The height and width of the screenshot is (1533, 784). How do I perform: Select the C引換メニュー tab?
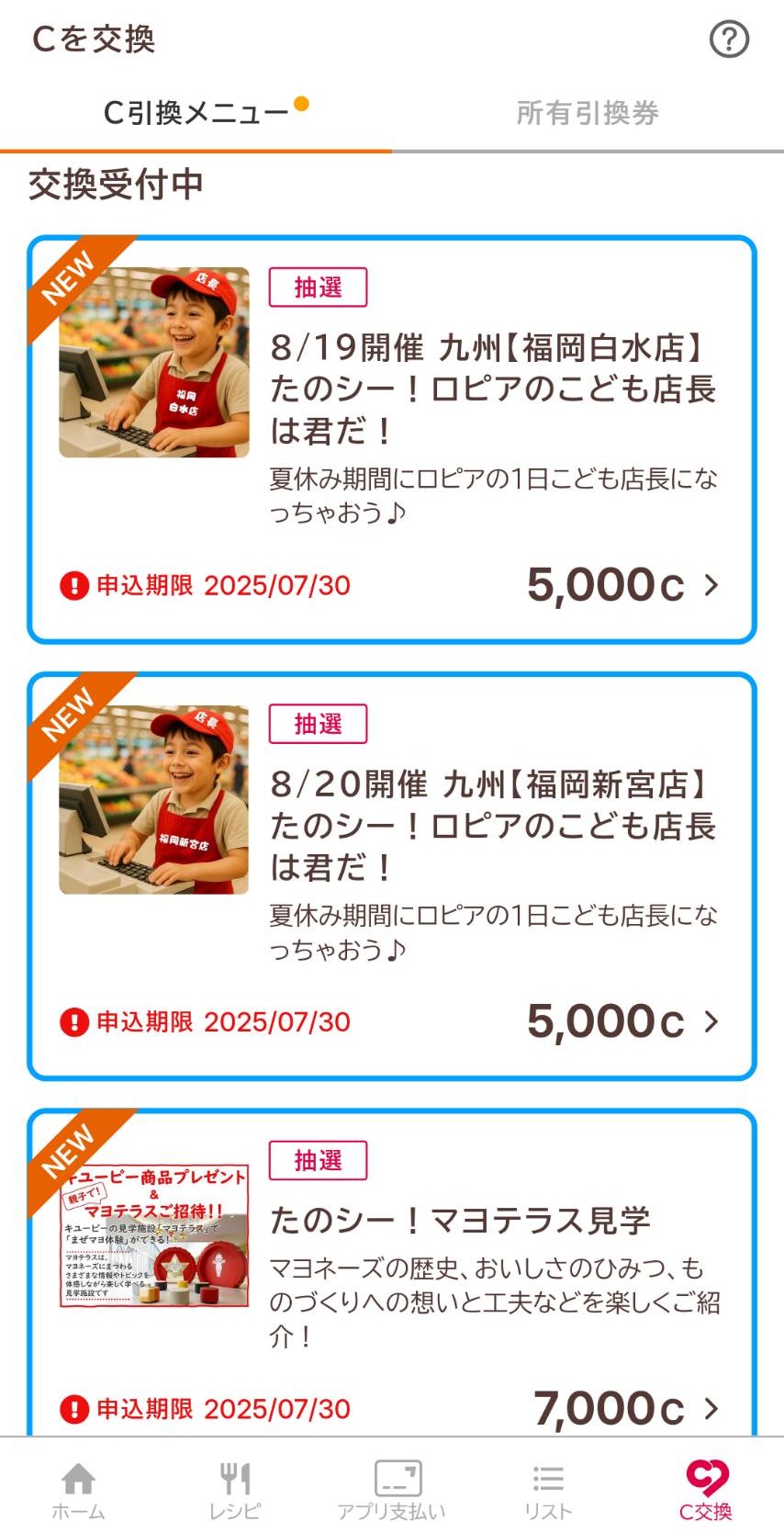pyautogui.click(x=196, y=113)
